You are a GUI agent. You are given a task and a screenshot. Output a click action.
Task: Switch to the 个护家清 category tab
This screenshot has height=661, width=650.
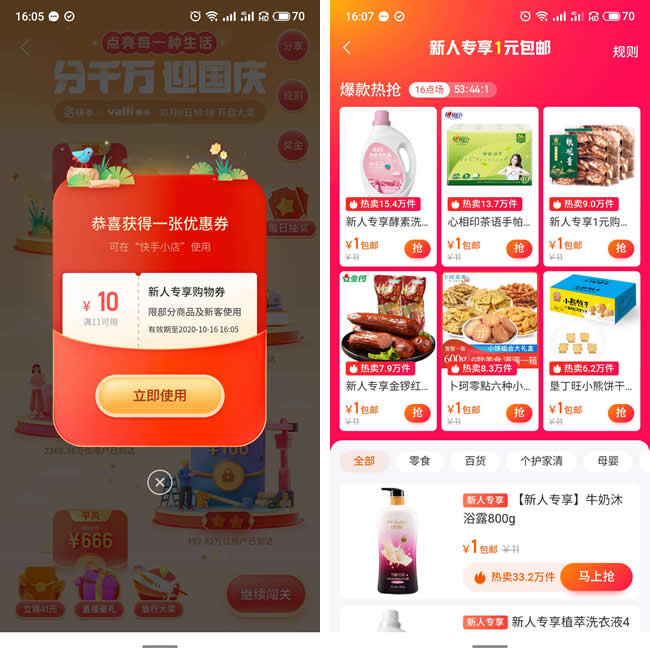(x=541, y=461)
